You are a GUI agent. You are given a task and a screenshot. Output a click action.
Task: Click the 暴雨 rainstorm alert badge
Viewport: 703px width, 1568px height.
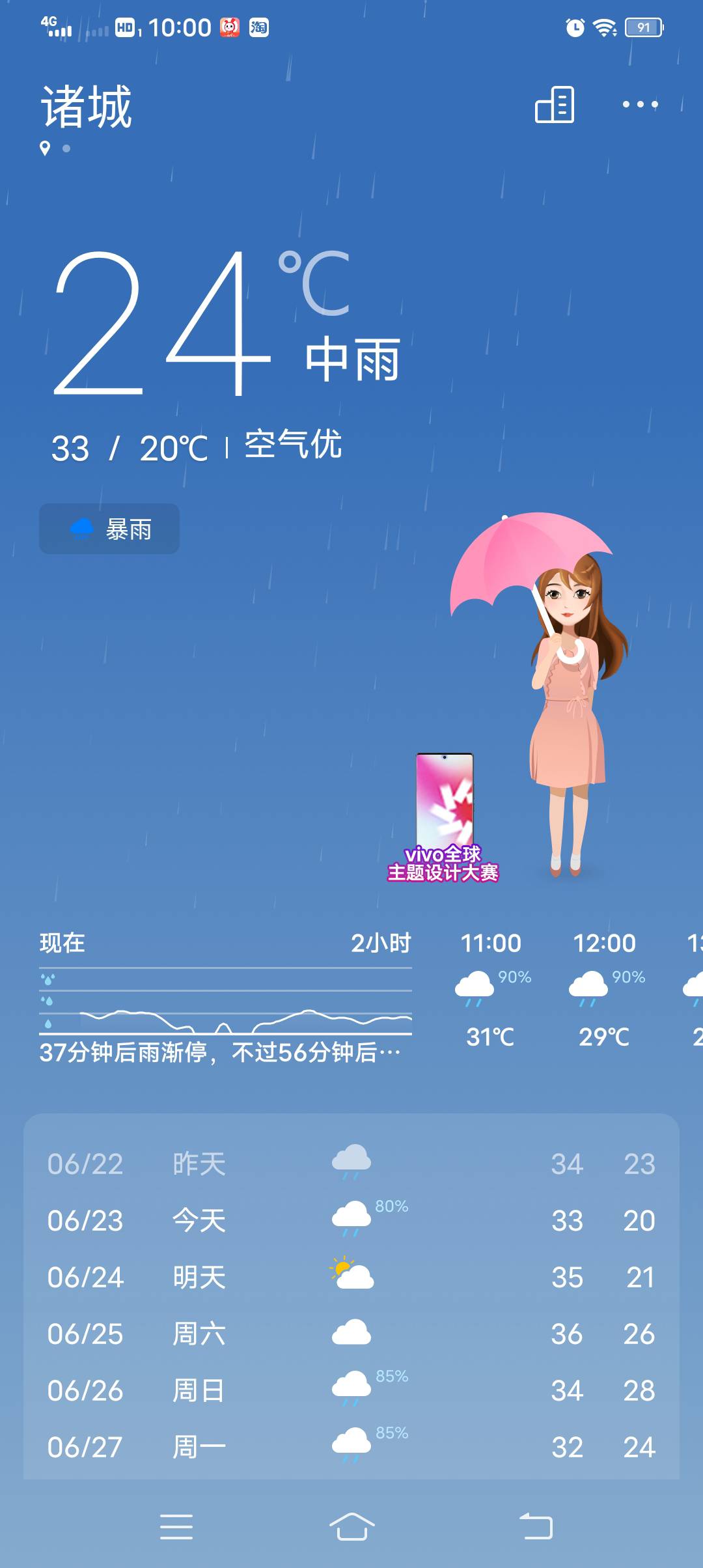109,529
